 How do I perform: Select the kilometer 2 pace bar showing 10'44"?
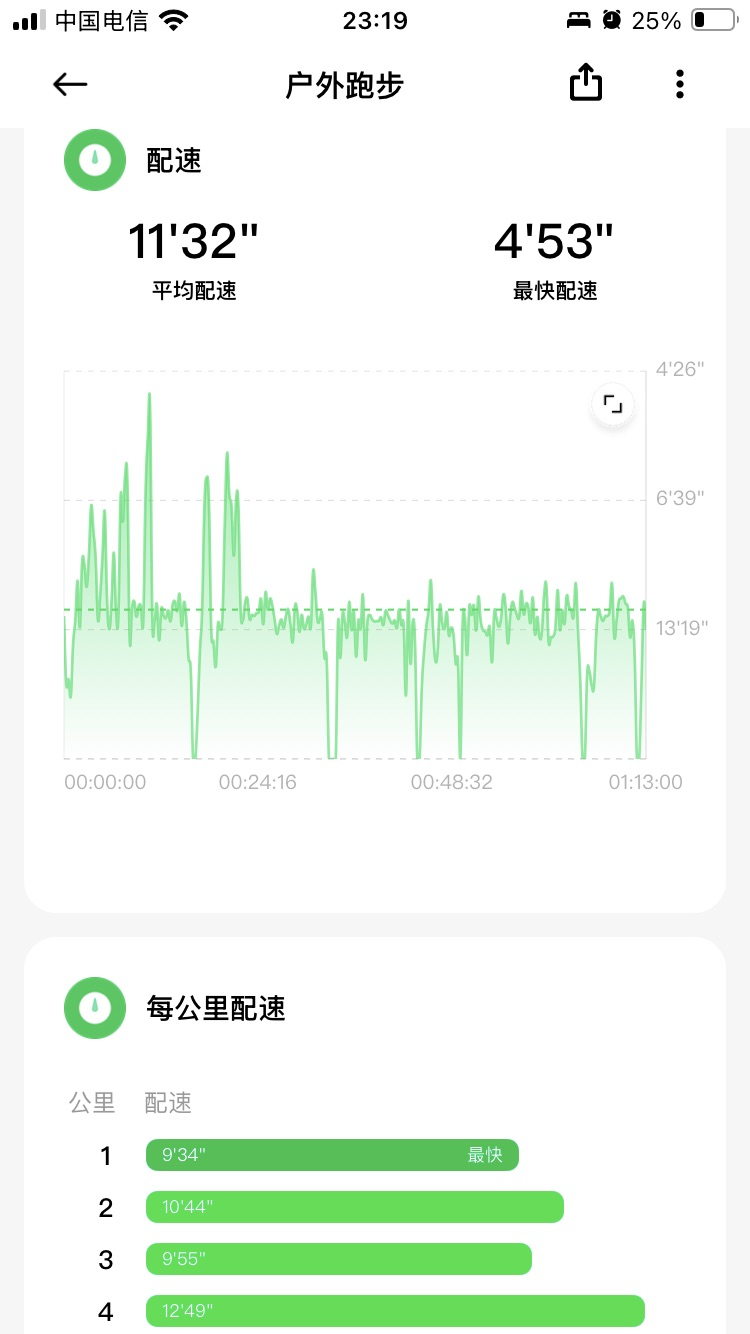tap(355, 1207)
